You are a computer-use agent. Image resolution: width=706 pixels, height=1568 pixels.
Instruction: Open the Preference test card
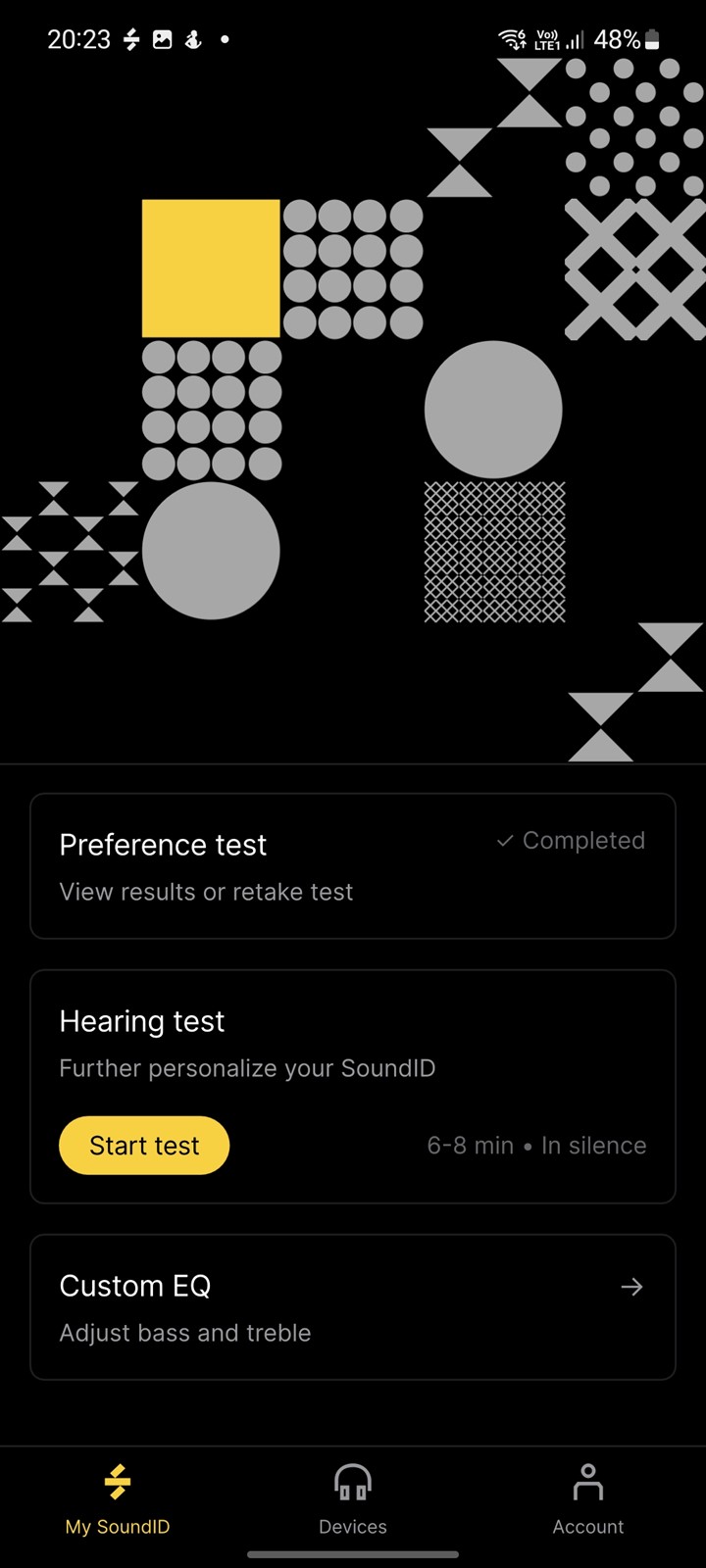pyautogui.click(x=353, y=866)
